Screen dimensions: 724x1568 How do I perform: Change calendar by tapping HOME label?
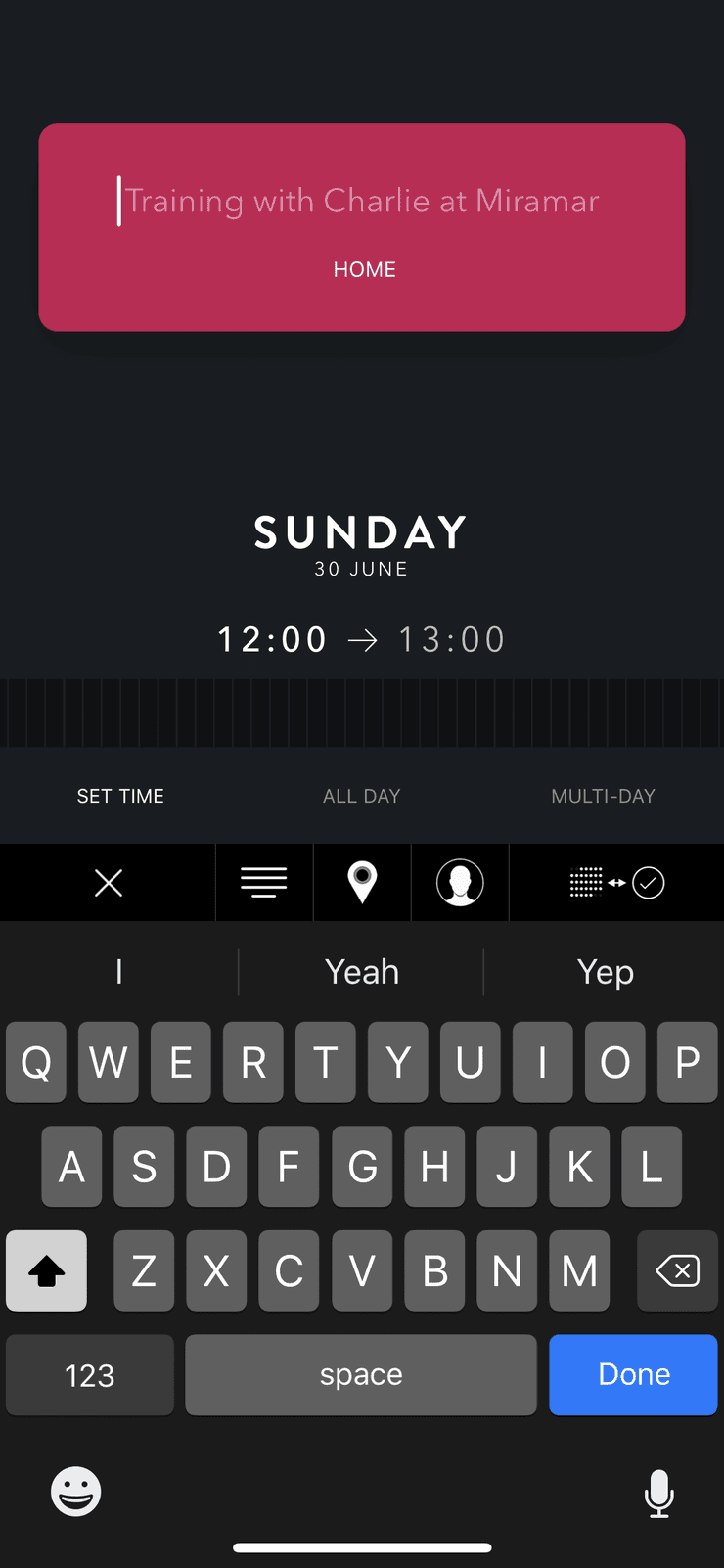(x=364, y=269)
